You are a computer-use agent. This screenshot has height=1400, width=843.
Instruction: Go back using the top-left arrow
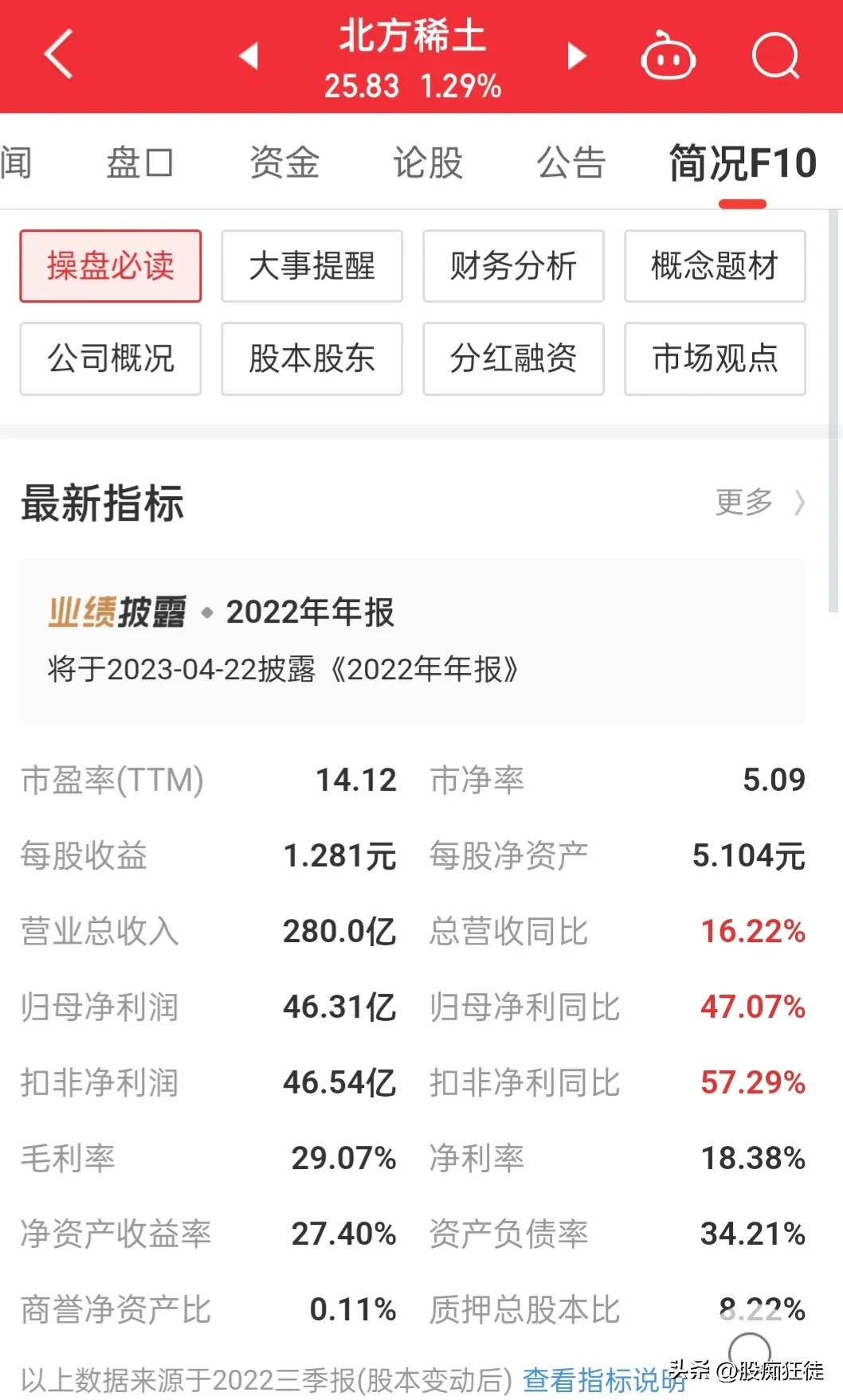point(59,54)
